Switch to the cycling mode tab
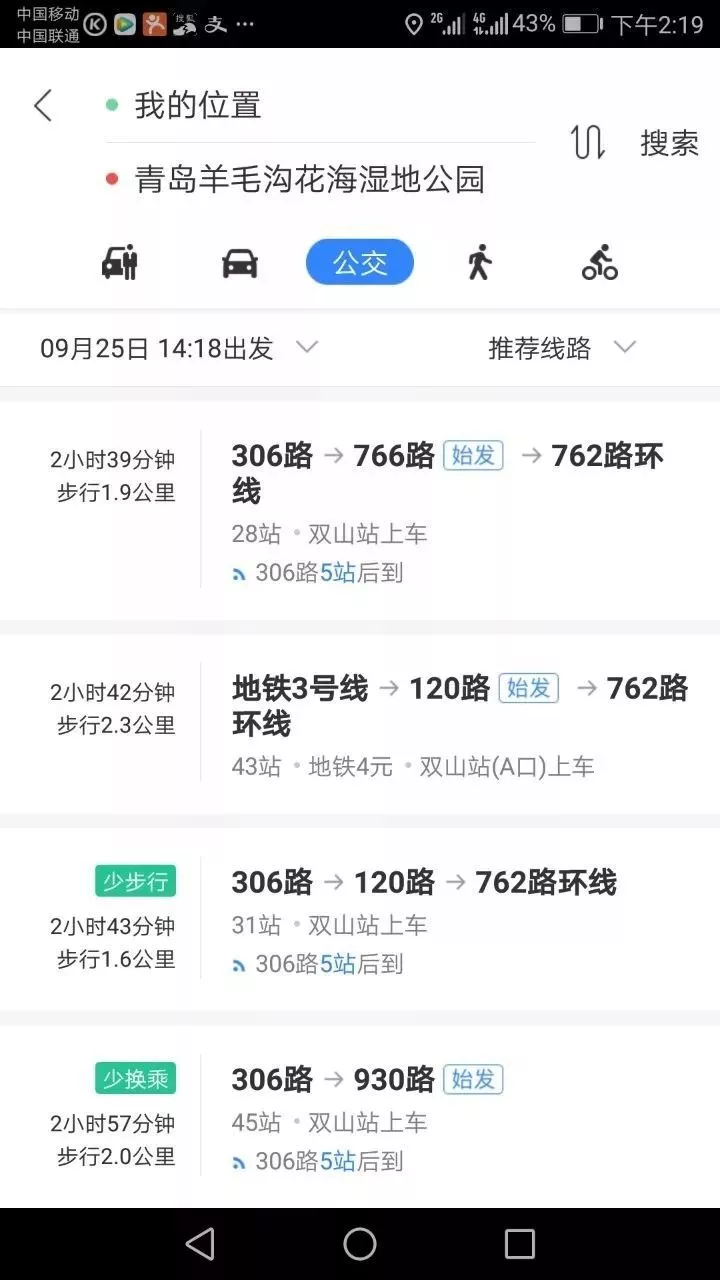The image size is (720, 1280). 599,263
